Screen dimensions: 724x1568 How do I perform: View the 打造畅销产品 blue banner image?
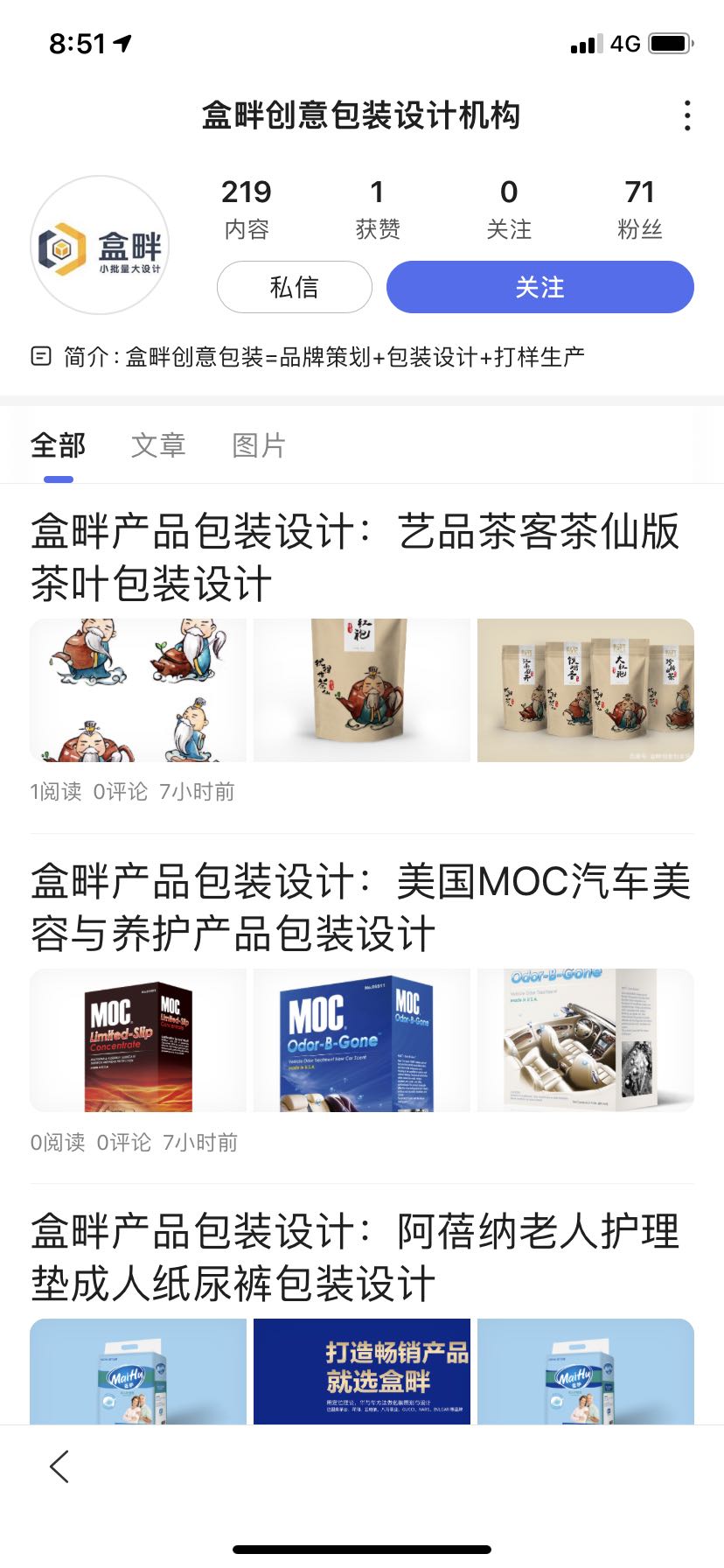pos(361,1371)
